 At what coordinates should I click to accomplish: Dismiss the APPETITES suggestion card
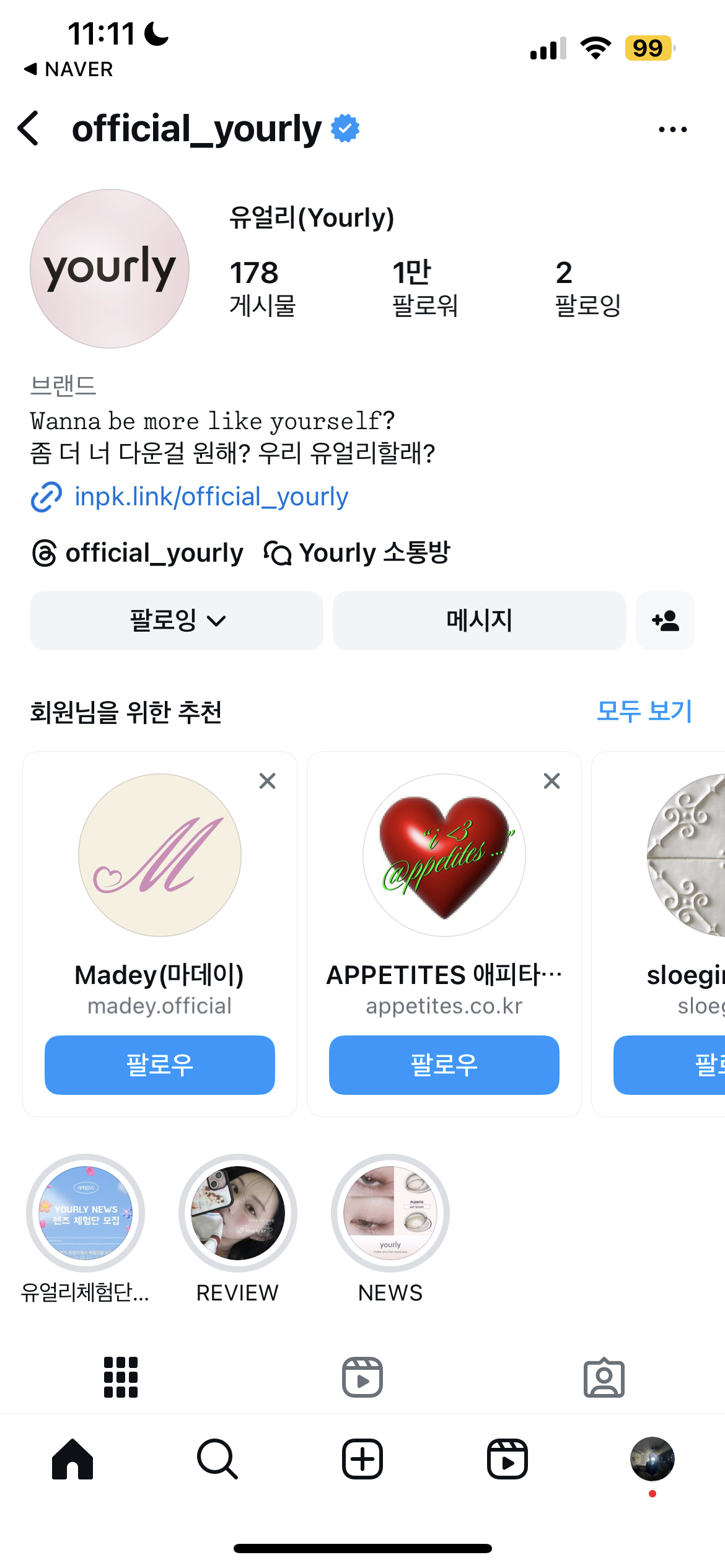coord(551,781)
